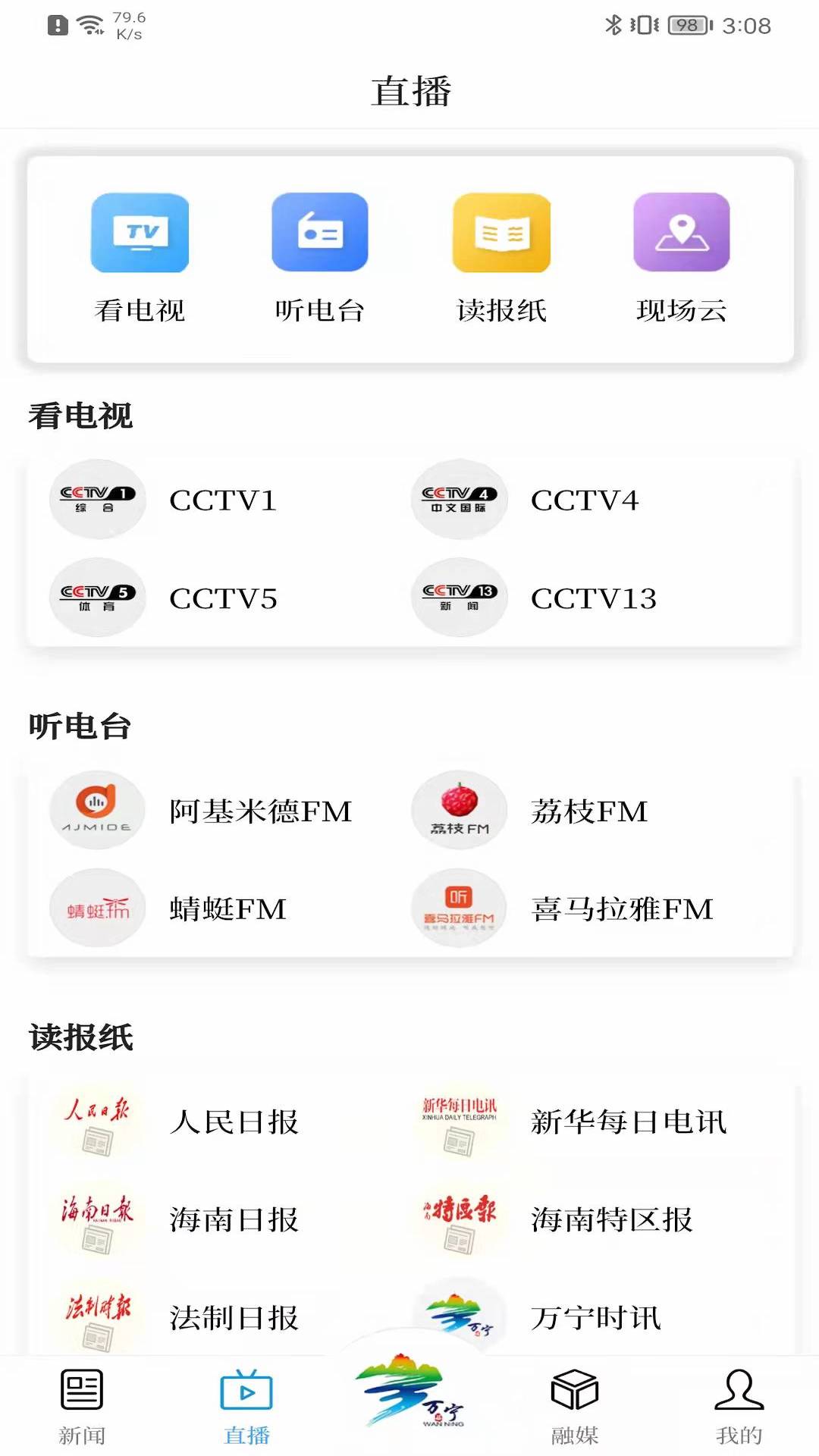Tap the 听电台 radio icon
The image size is (819, 1456).
[320, 233]
